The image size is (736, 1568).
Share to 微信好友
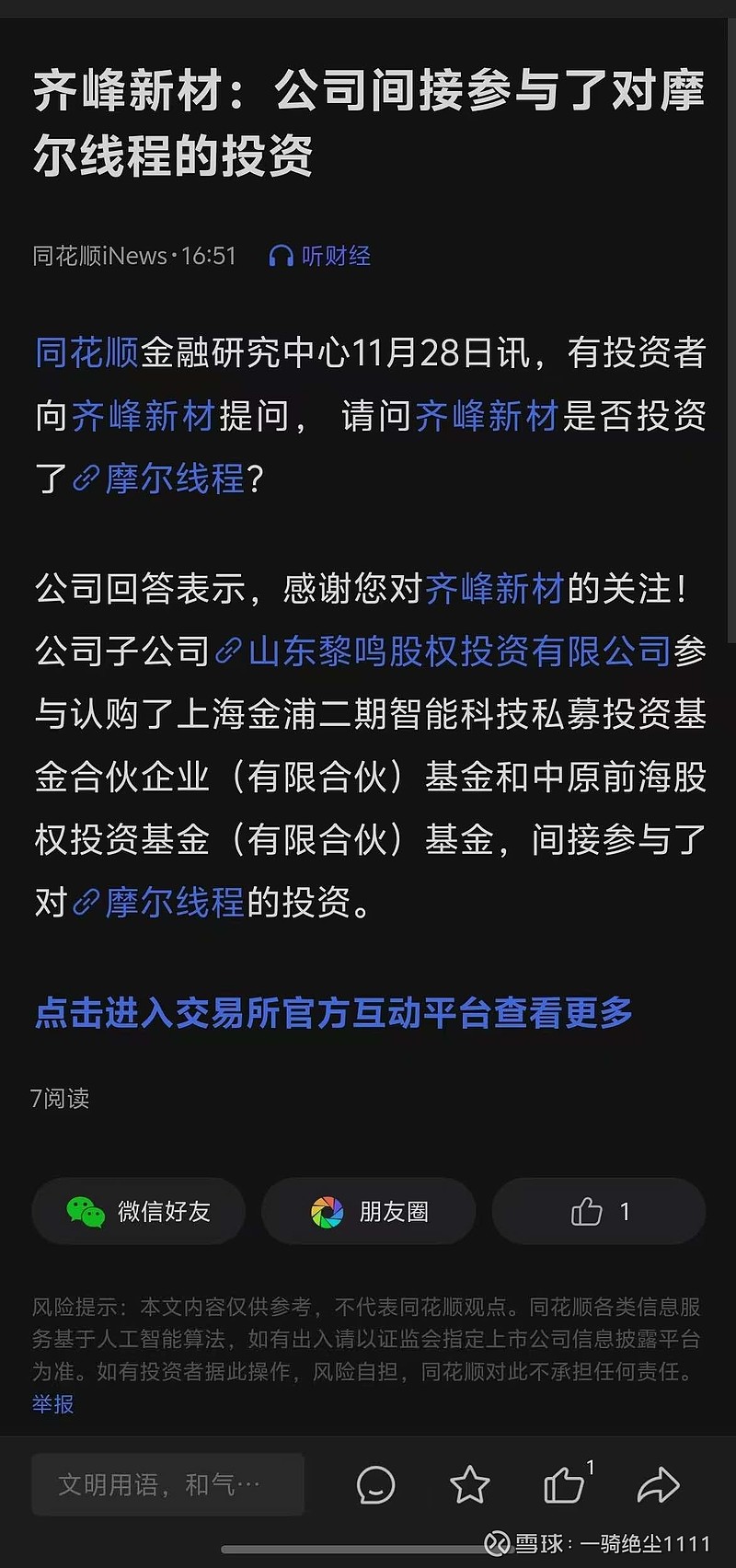[139, 1211]
